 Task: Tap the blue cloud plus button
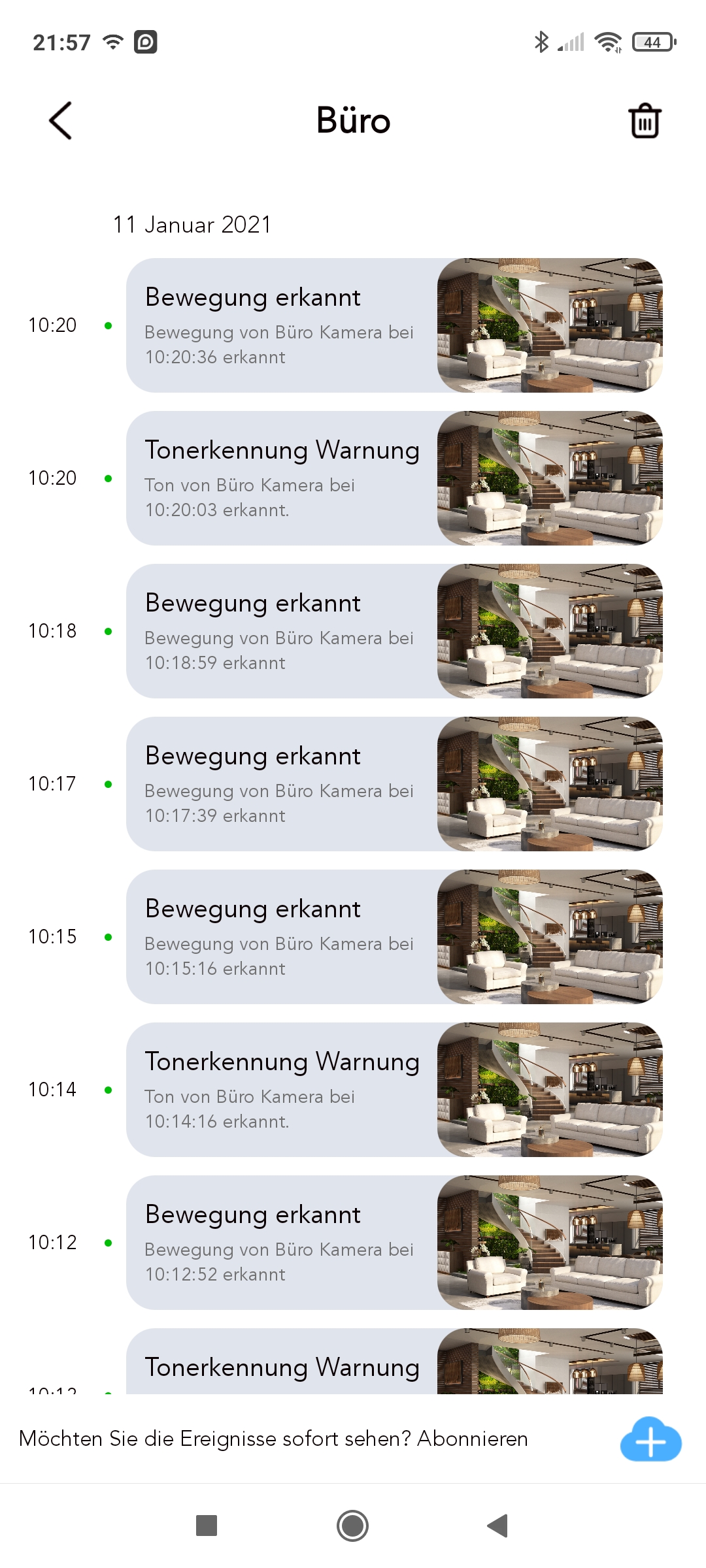click(650, 1439)
